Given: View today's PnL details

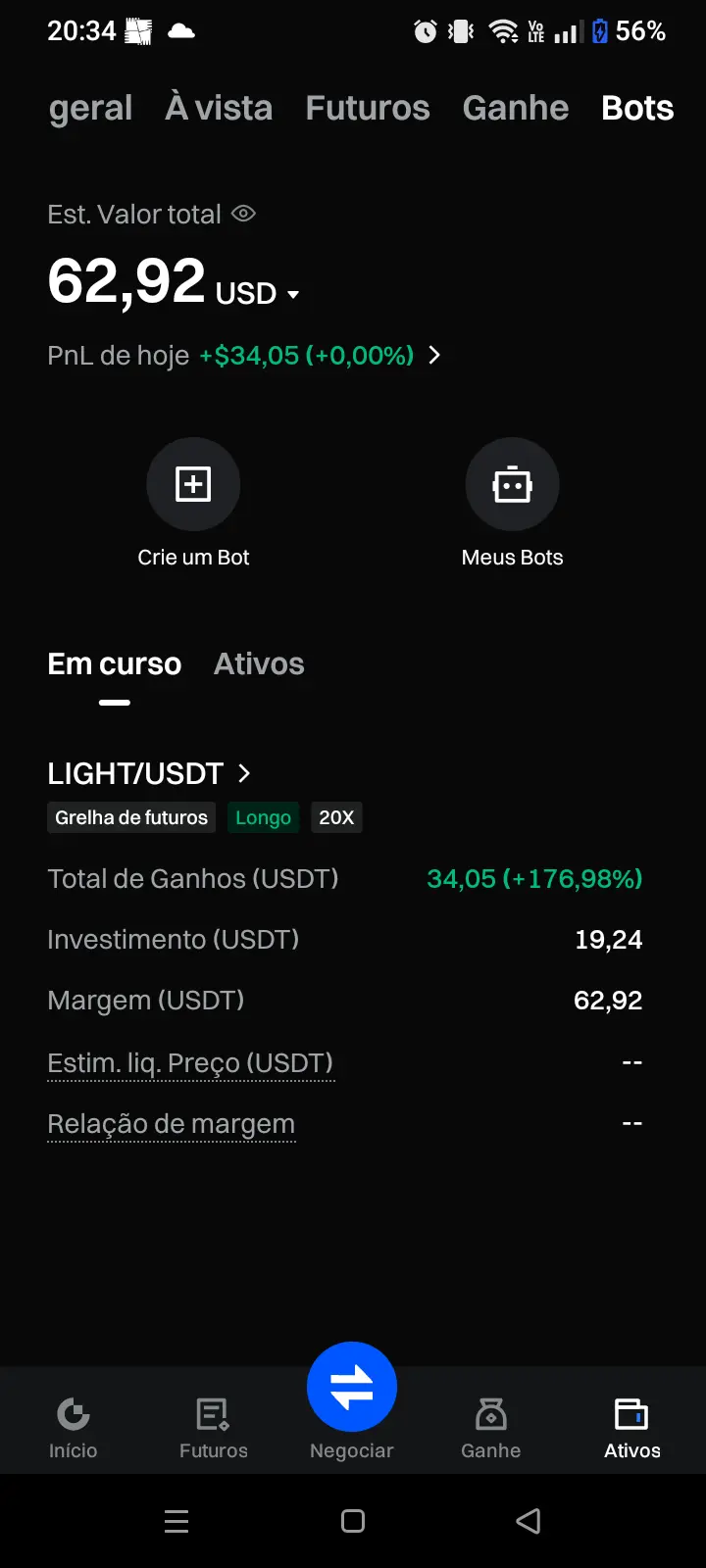Looking at the screenshot, I should point(434,355).
